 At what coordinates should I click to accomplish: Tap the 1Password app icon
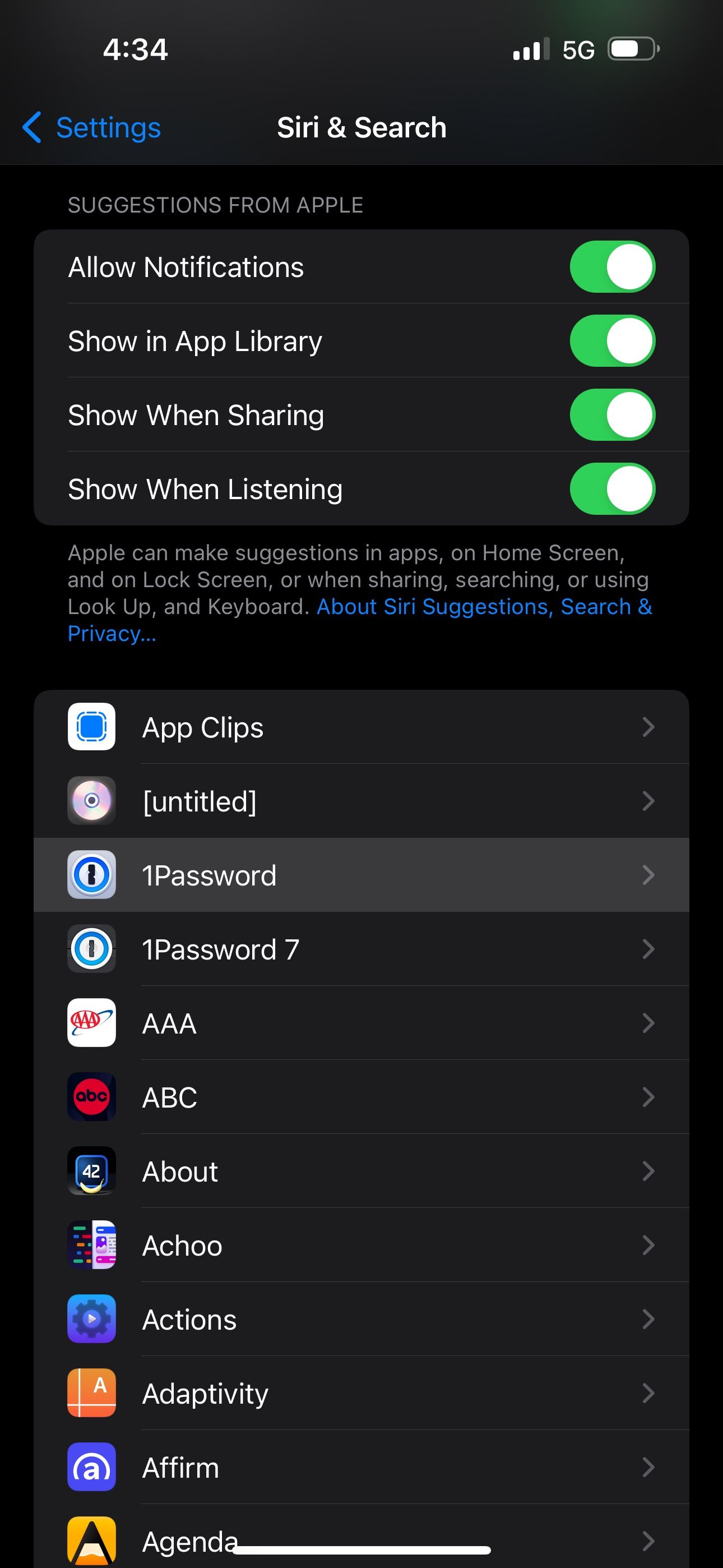point(91,875)
